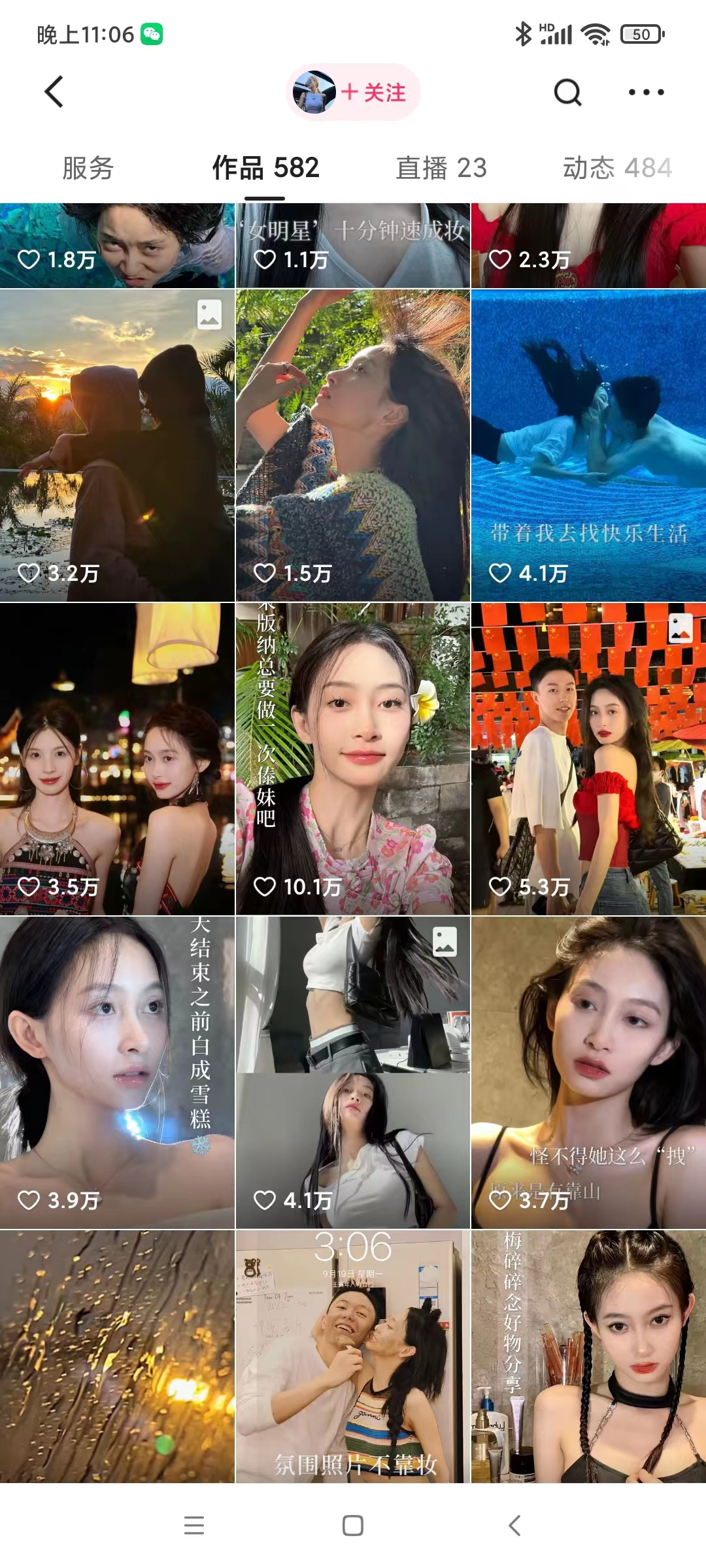This screenshot has height=1568, width=706.
Task: Open the three-dot overflow menu
Action: pyautogui.click(x=646, y=92)
